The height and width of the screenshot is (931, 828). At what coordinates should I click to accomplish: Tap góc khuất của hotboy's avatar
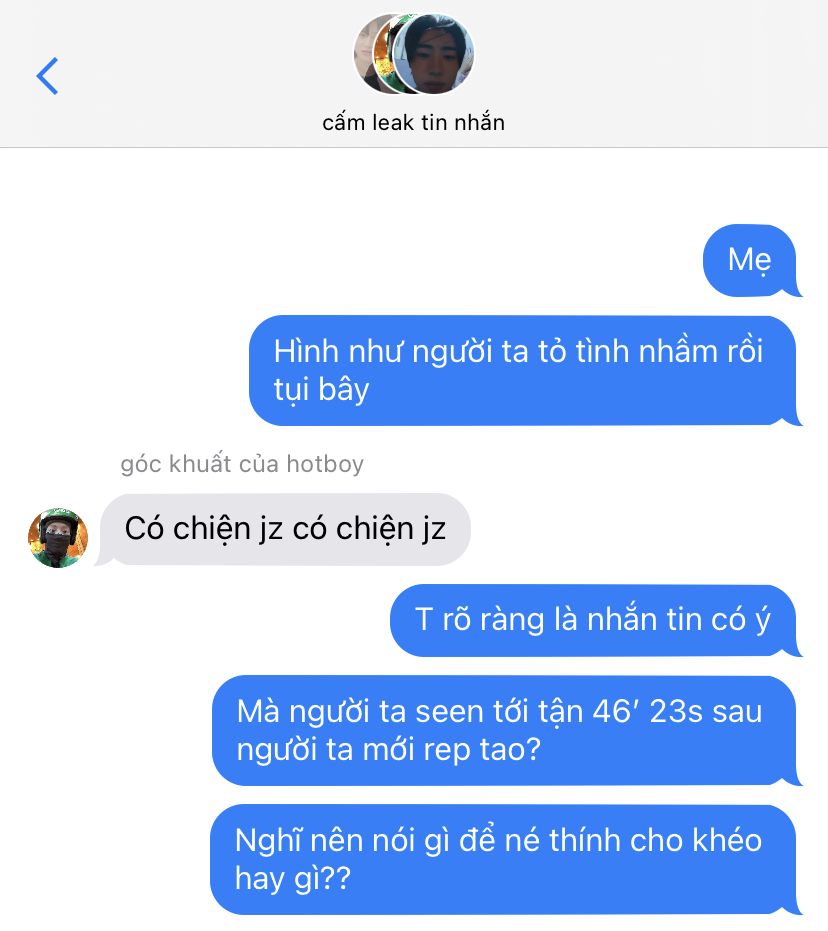(58, 538)
